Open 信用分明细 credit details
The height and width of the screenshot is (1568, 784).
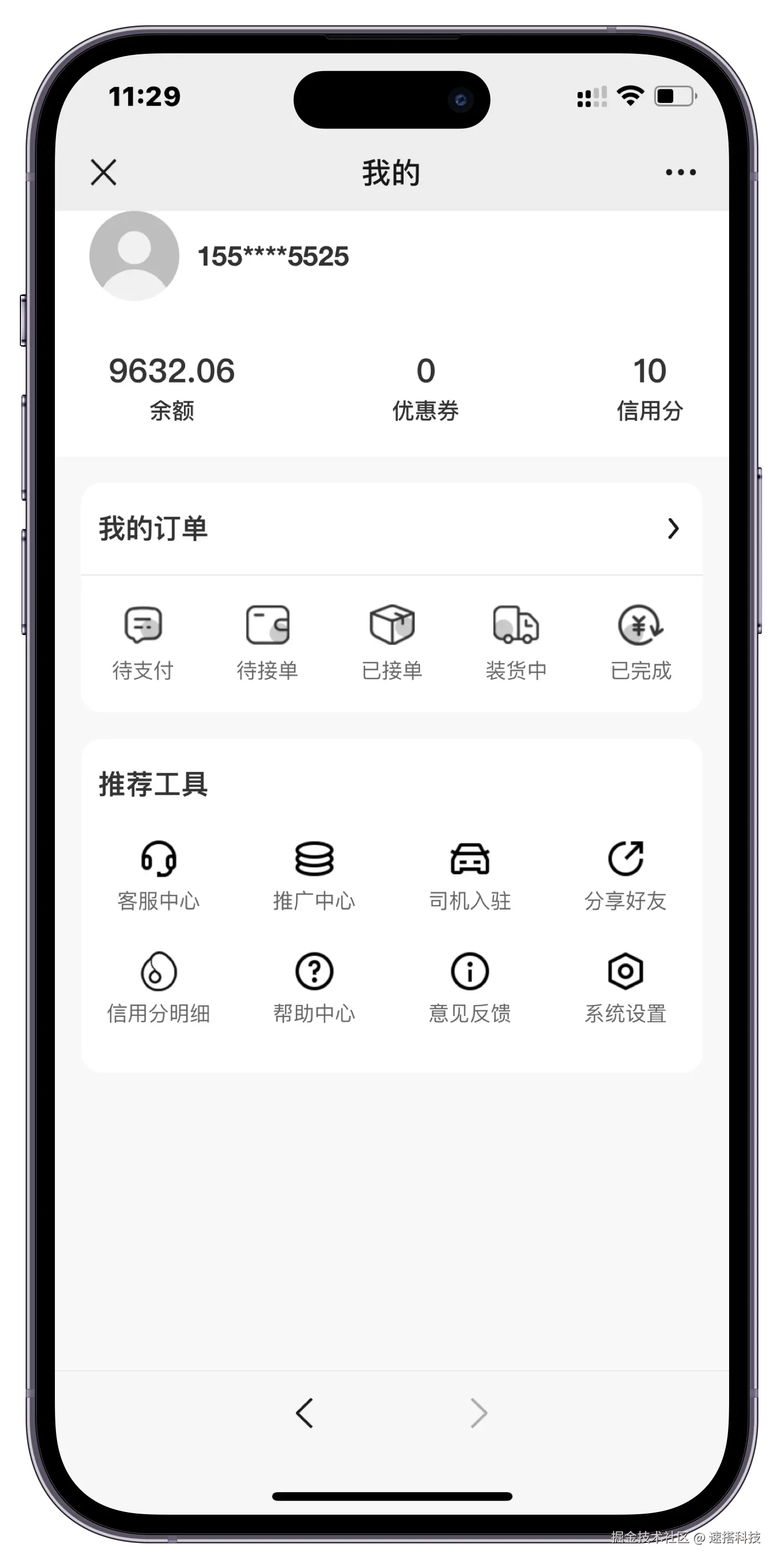pyautogui.click(x=158, y=987)
